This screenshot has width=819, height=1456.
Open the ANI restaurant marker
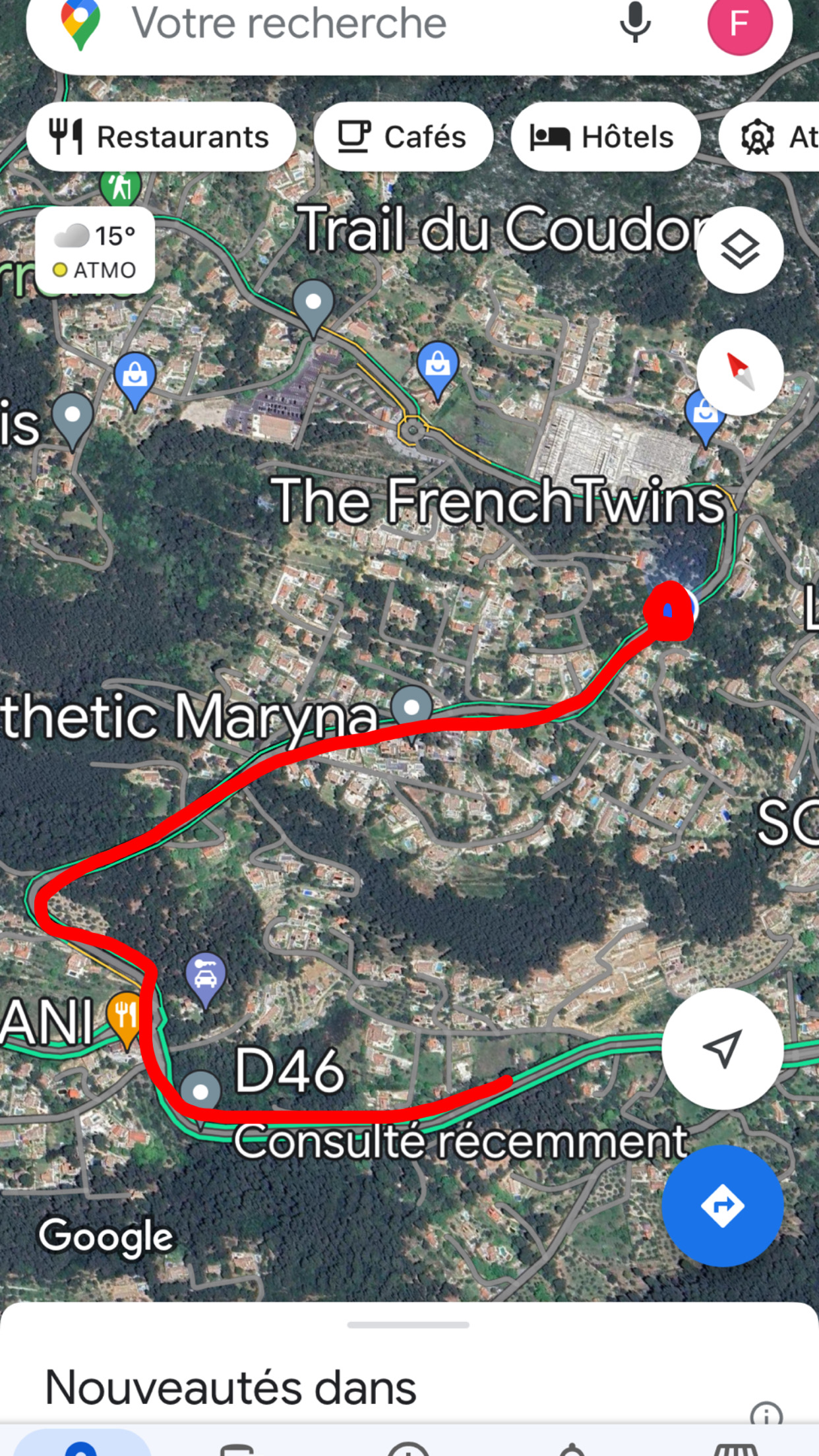pyautogui.click(x=124, y=1016)
